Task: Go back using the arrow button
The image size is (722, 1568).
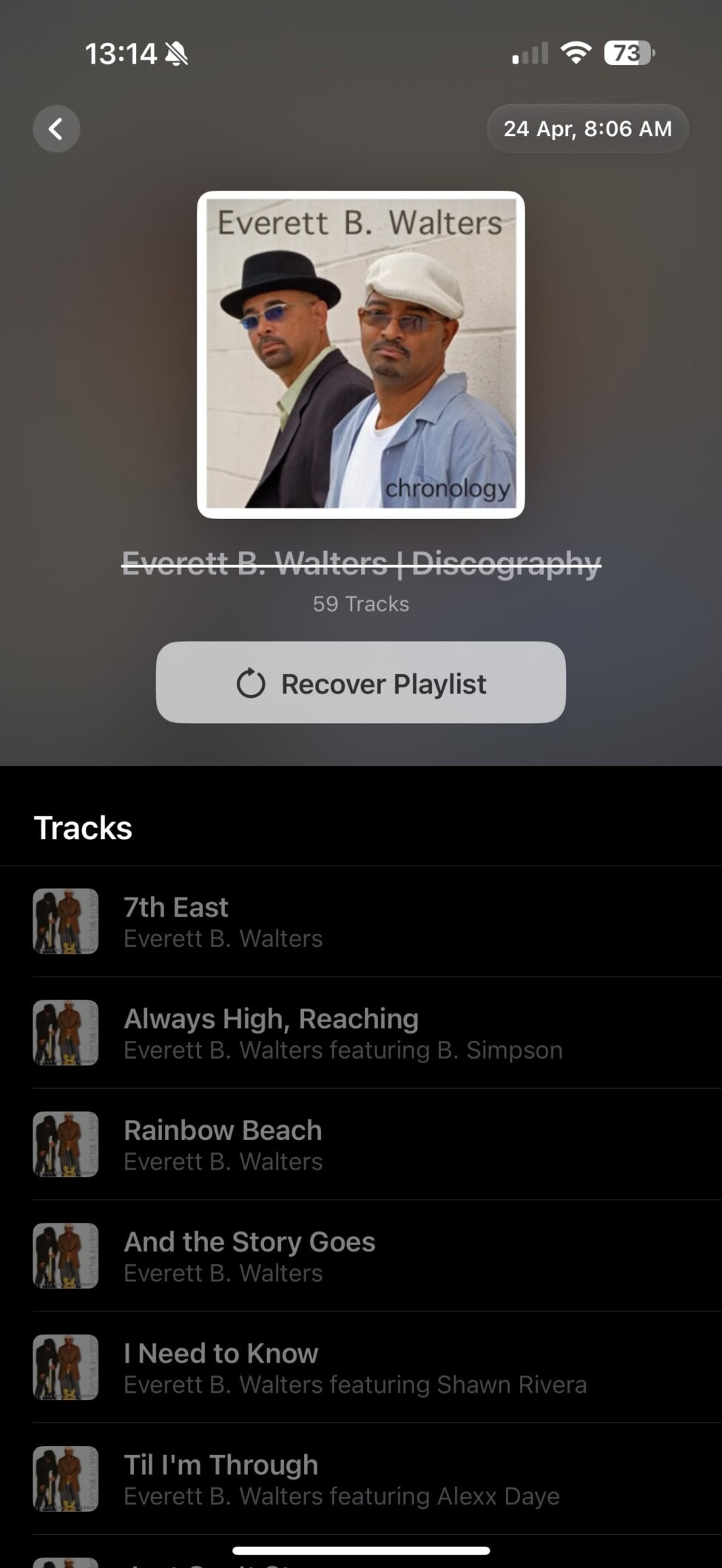Action: pos(56,129)
